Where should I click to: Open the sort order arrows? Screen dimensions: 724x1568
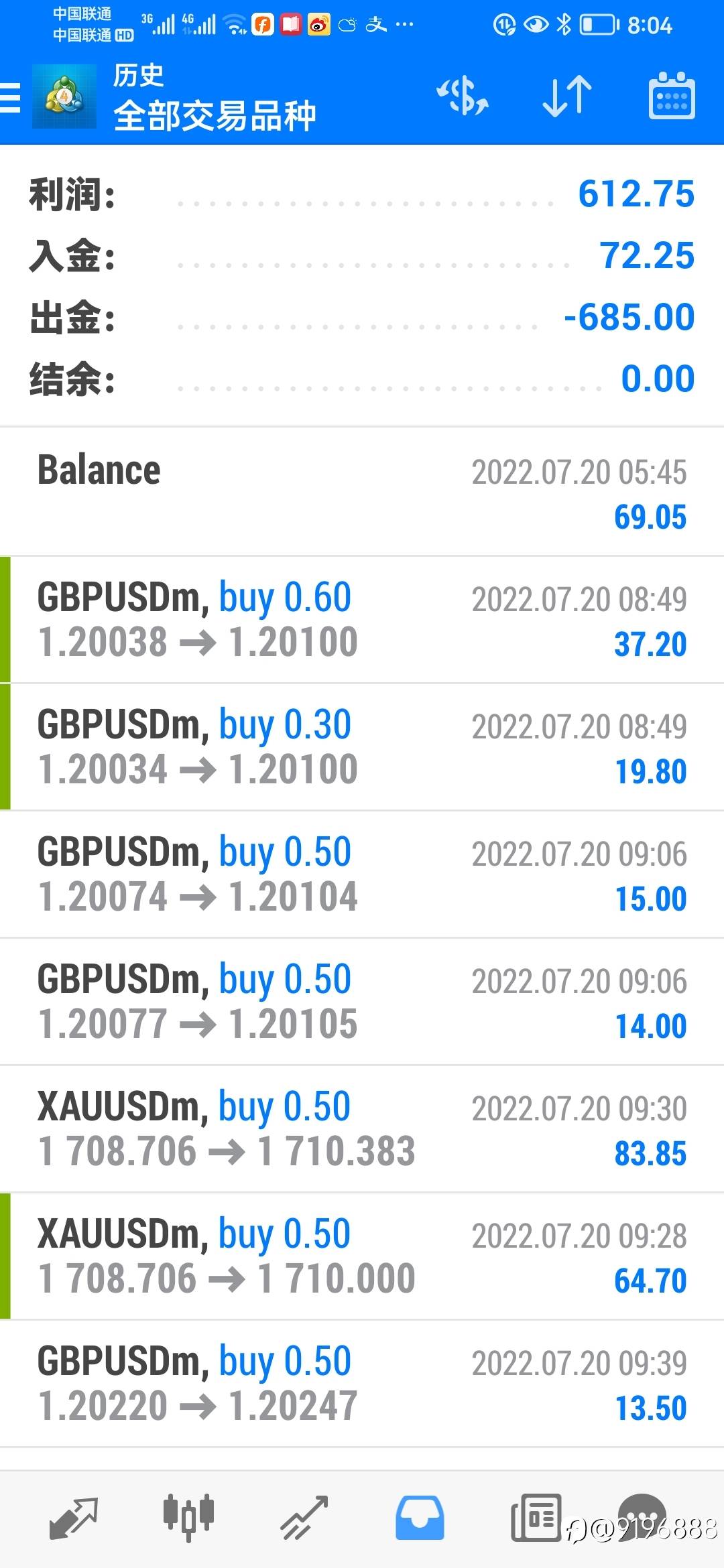pyautogui.click(x=567, y=96)
